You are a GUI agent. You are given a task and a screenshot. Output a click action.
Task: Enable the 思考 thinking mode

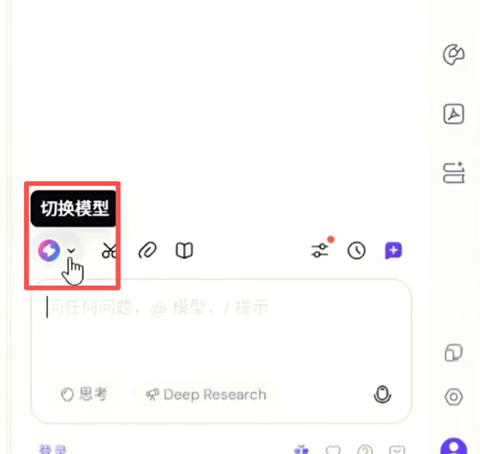click(x=84, y=394)
